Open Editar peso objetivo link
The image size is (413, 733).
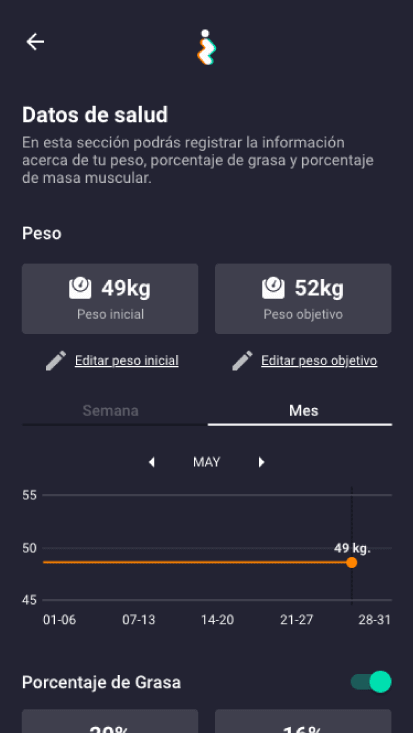[x=319, y=361]
